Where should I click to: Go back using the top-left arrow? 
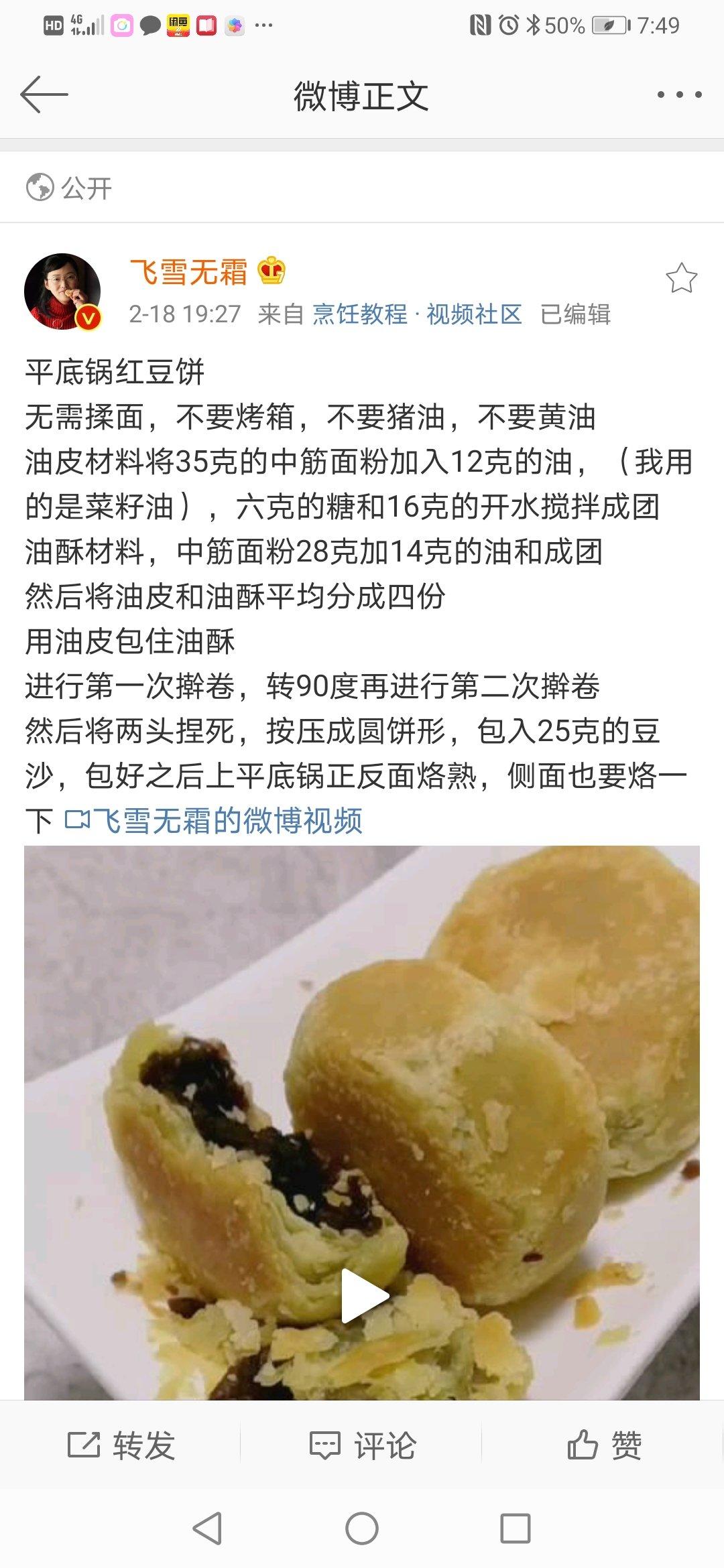coord(44,94)
